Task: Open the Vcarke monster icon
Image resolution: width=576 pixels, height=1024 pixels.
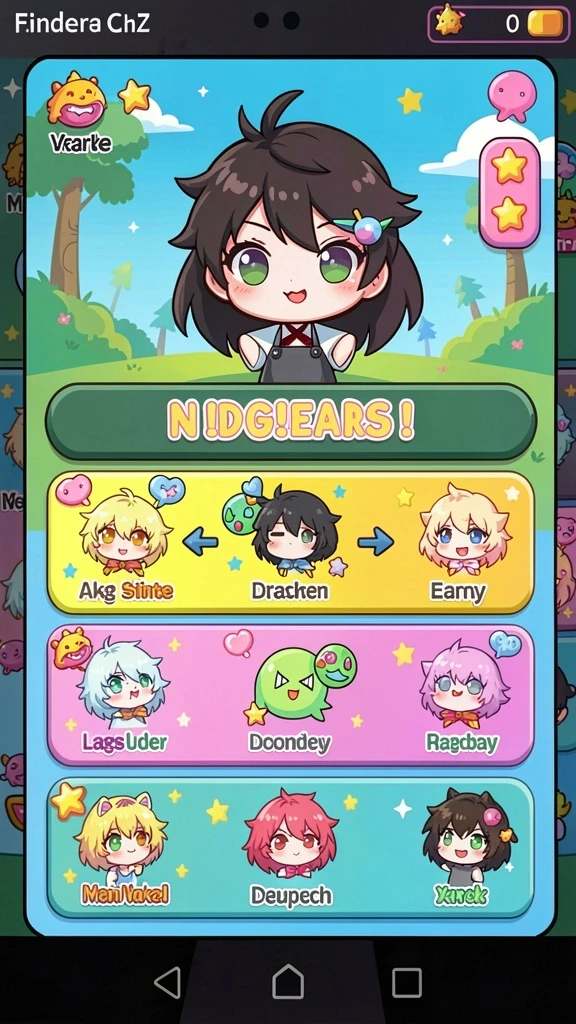Action: pos(76,101)
